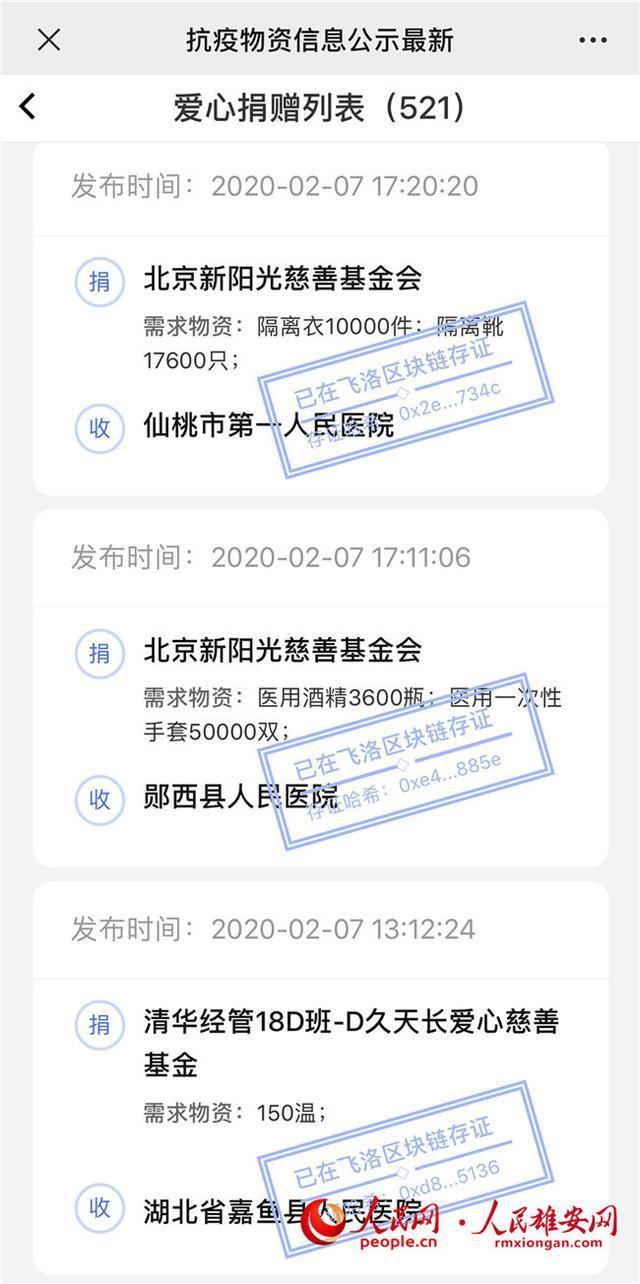Close the mini program page
Viewport: 640px width, 1284px height.
pyautogui.click(x=48, y=40)
